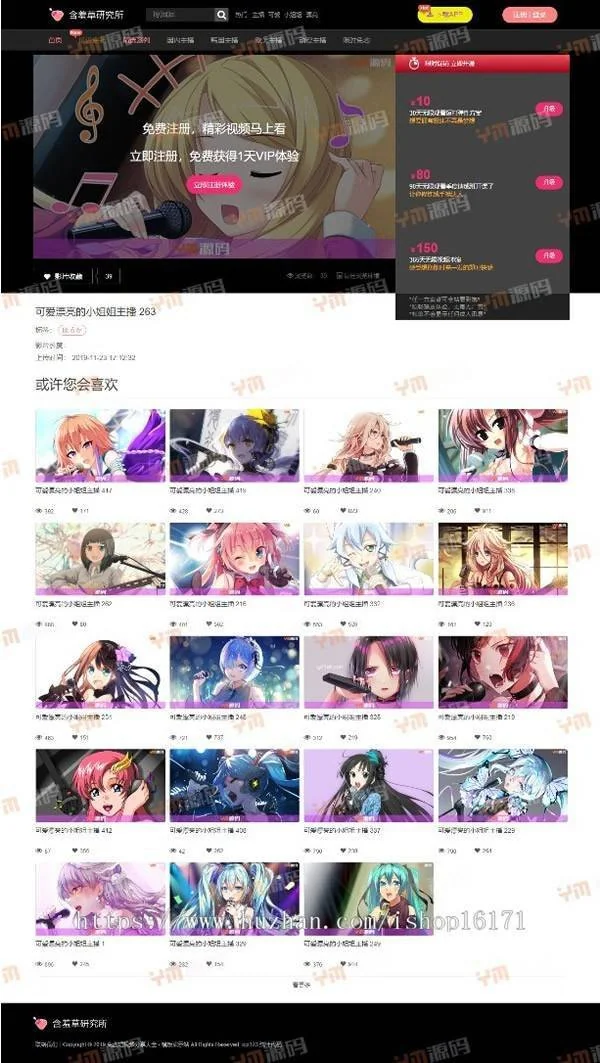Image resolution: width=600 pixels, height=1063 pixels.
Task: Open video 可爱漂亮的小姐姐主播 1
Action: (100, 899)
